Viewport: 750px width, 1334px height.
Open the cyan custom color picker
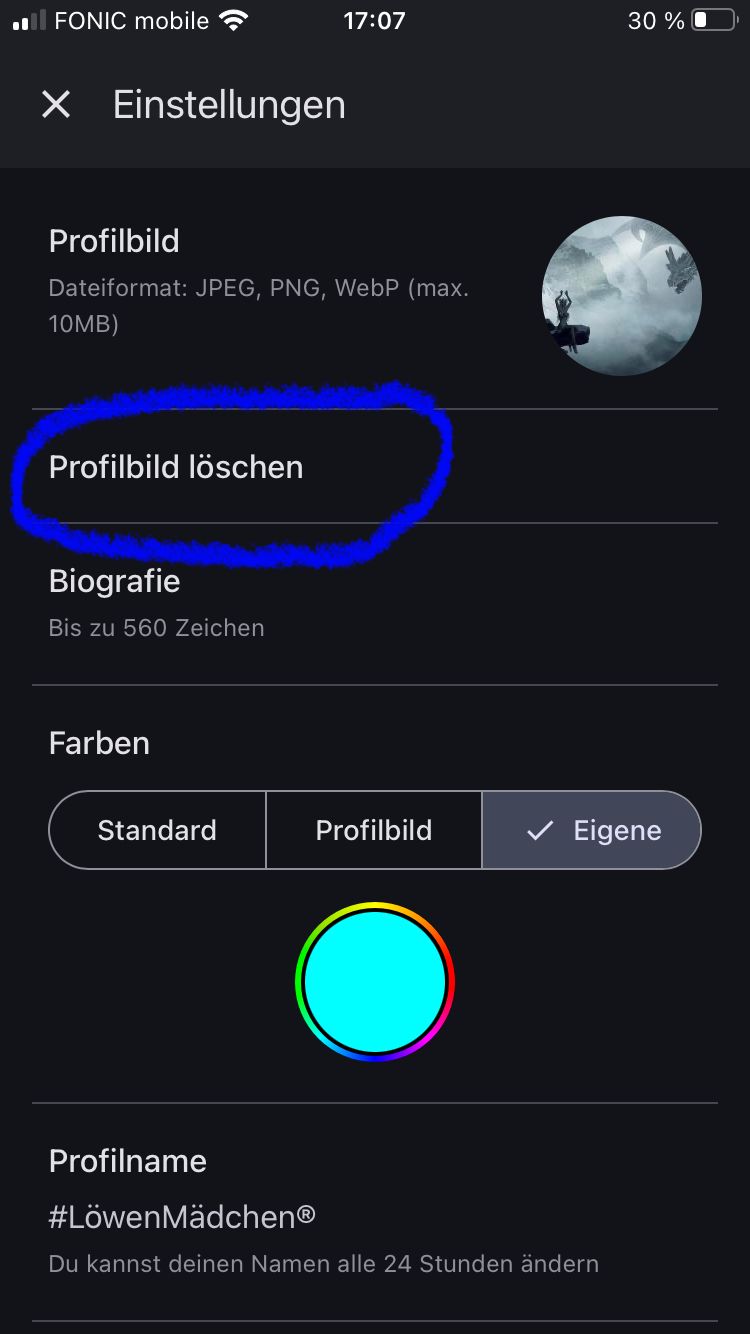[x=375, y=982]
